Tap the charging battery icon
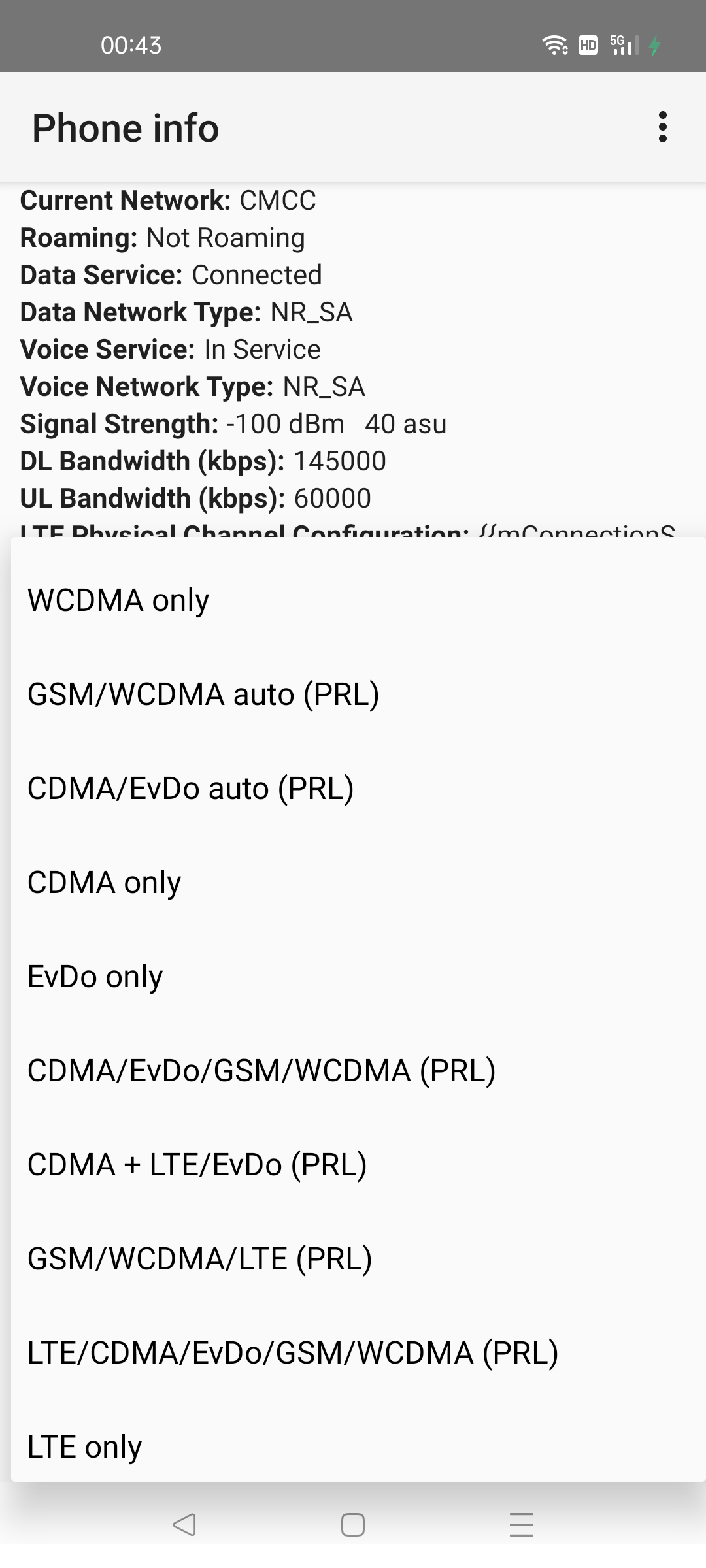 click(x=655, y=44)
